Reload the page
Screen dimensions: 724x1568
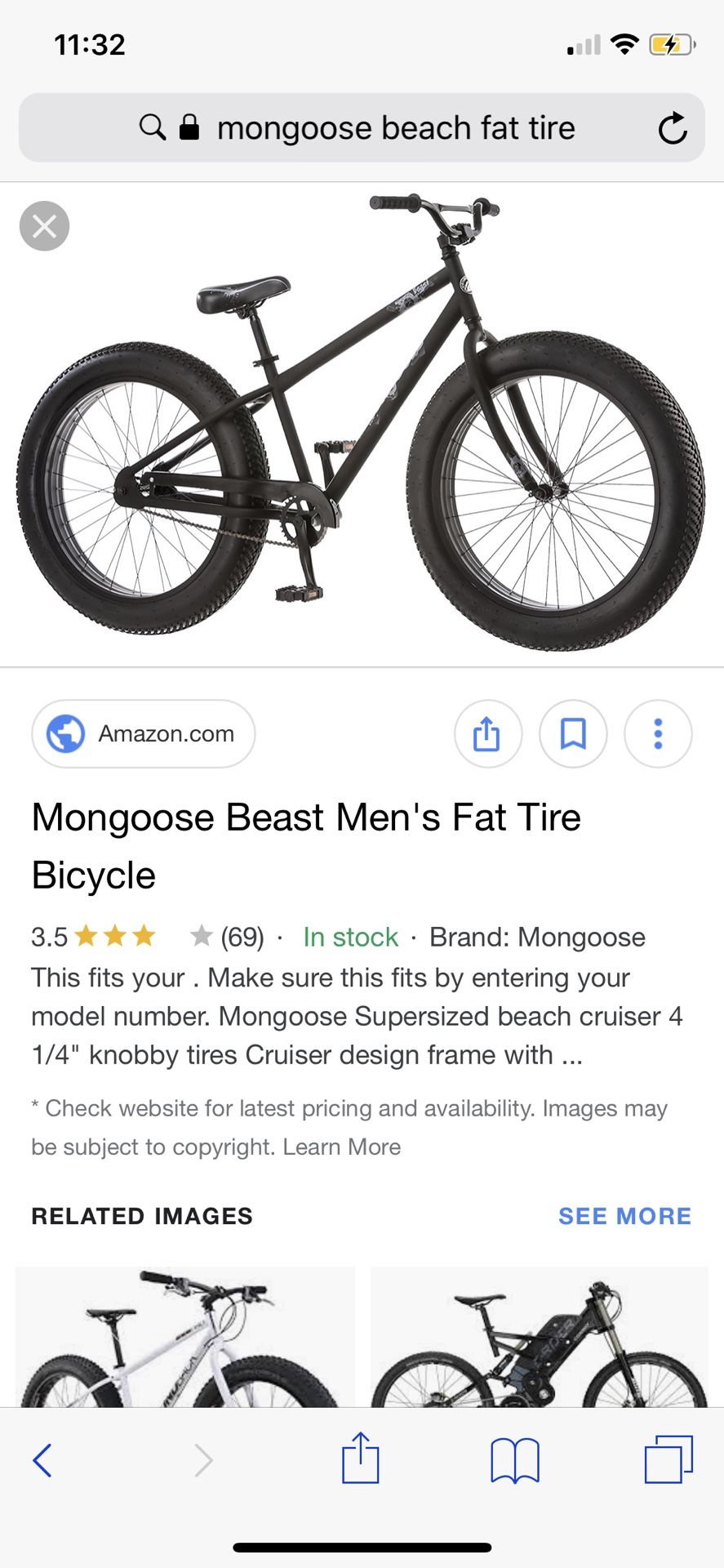click(673, 128)
